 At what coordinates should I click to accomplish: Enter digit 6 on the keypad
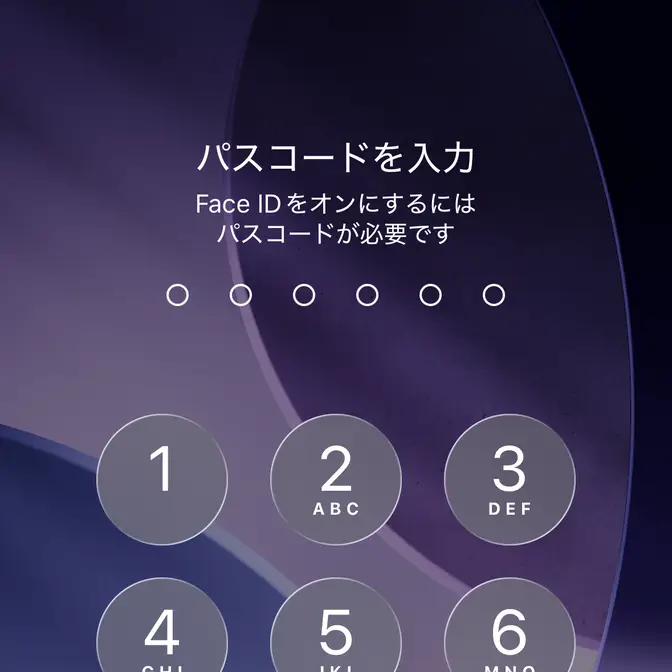pyautogui.click(x=509, y=630)
